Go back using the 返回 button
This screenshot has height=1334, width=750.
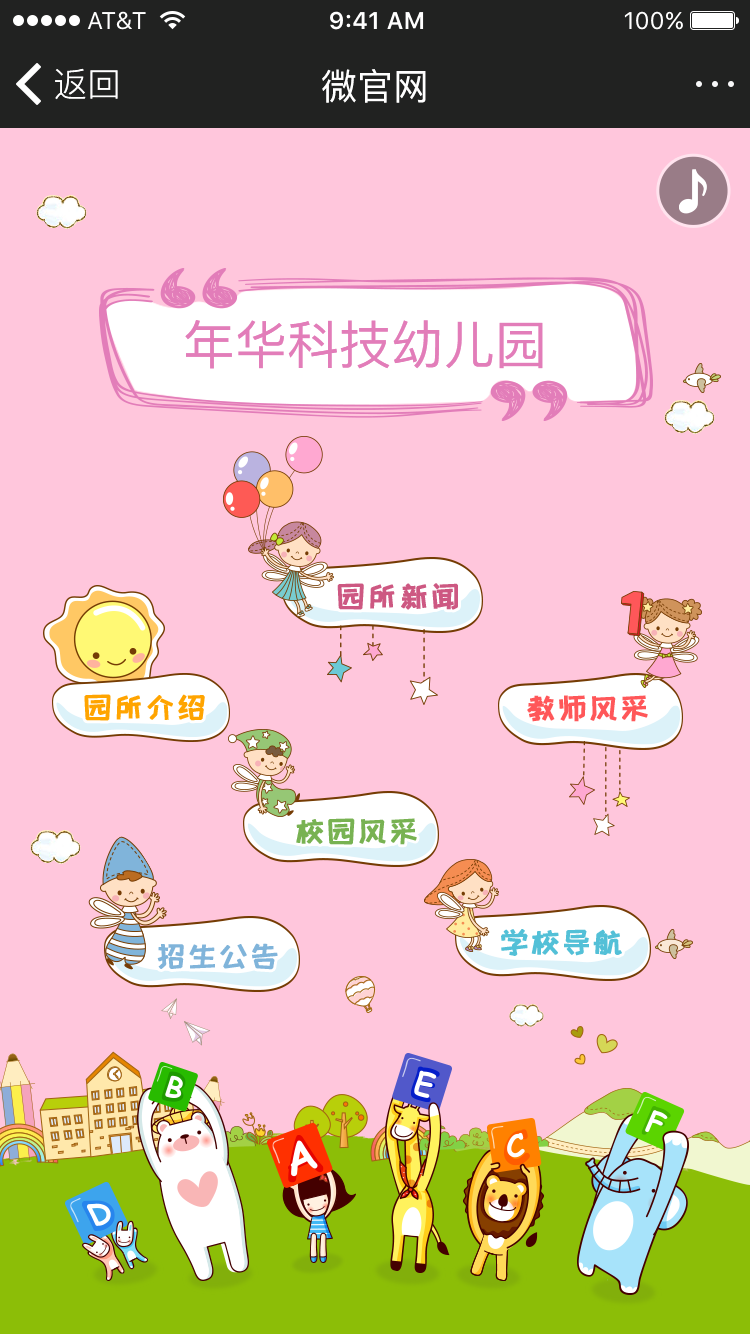[x=68, y=85]
